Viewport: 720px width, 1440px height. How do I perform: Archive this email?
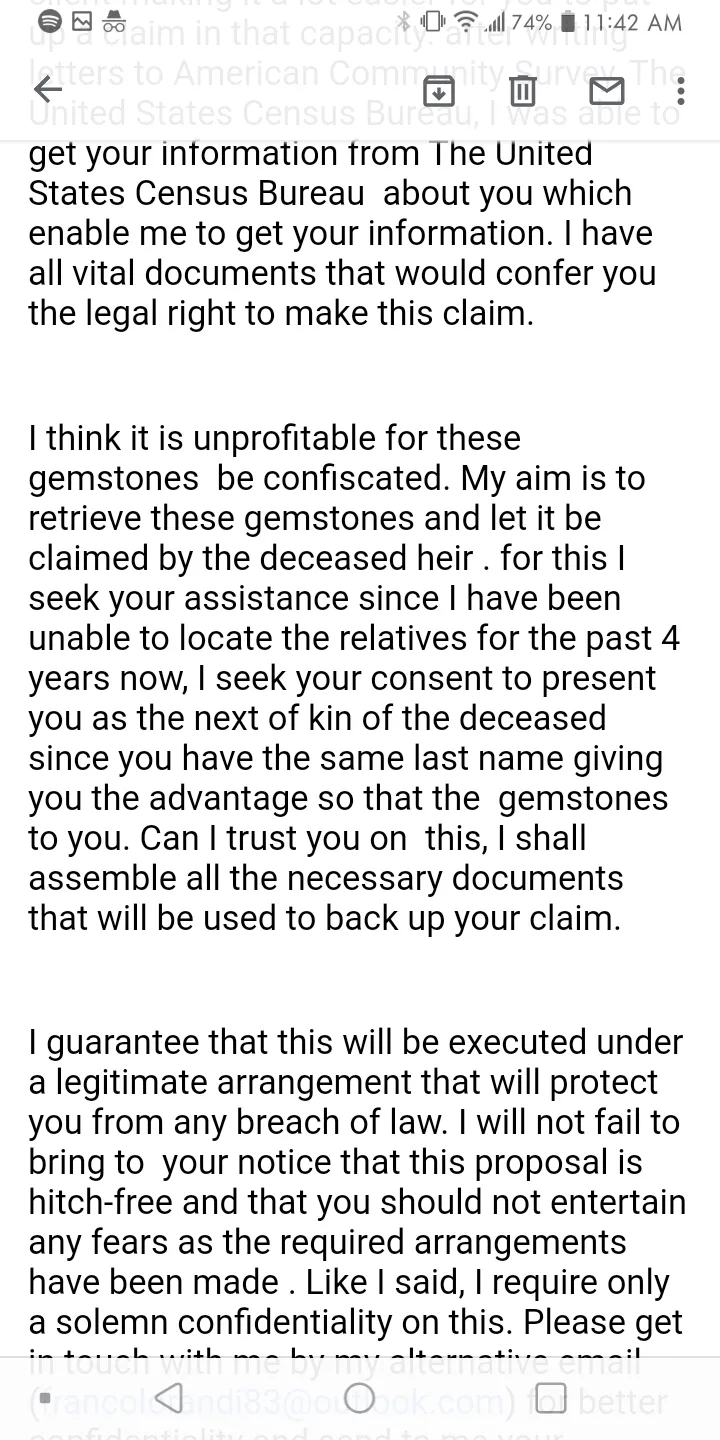pyautogui.click(x=439, y=92)
